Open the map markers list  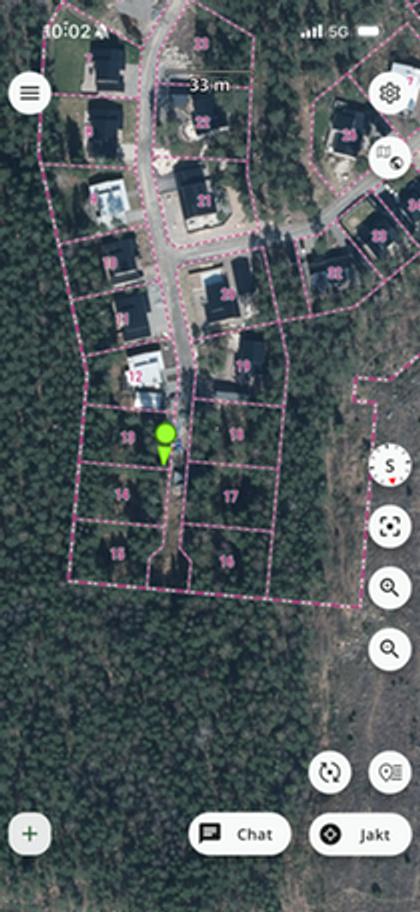coord(390,772)
